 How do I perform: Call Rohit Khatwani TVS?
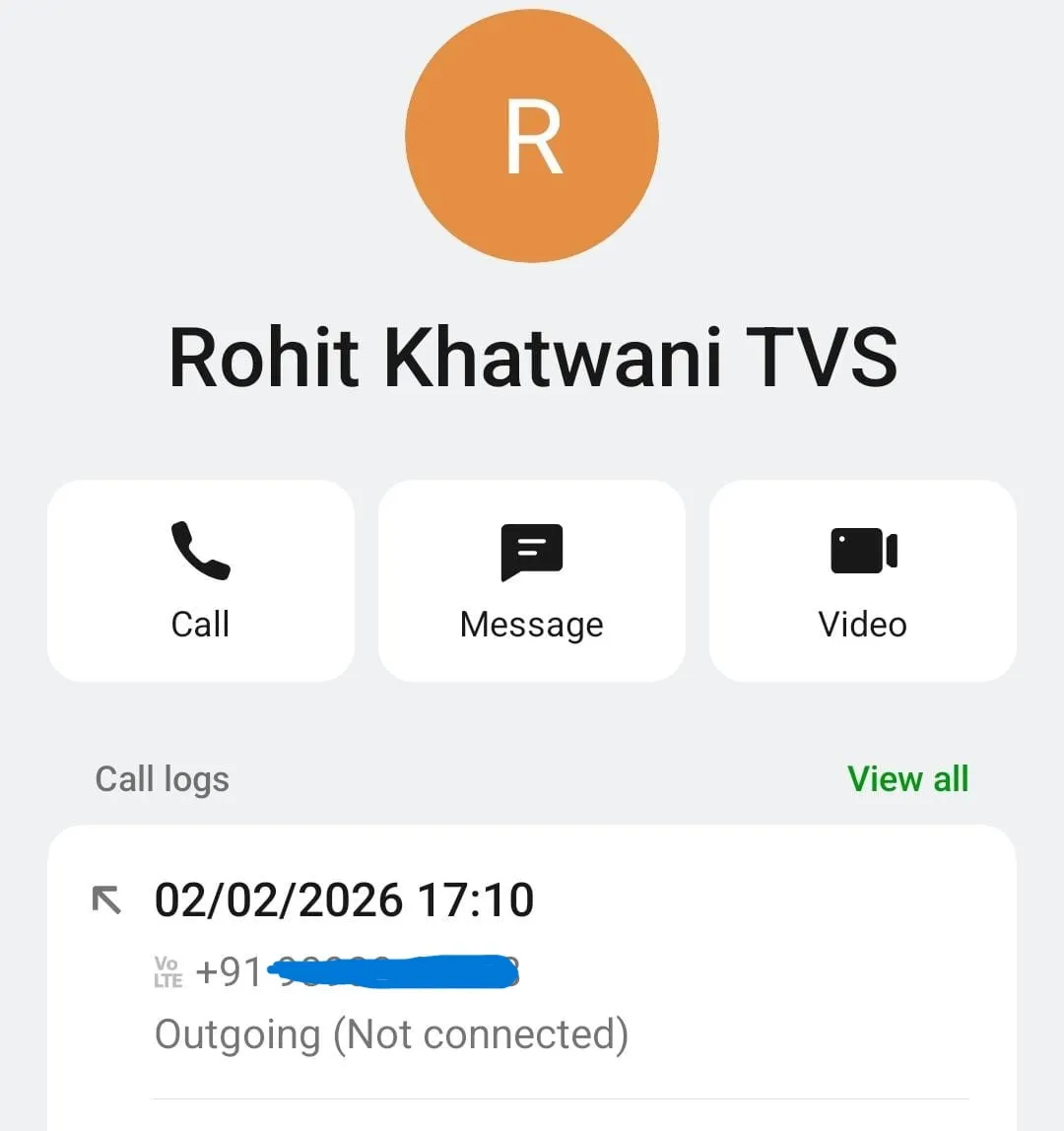click(x=200, y=580)
